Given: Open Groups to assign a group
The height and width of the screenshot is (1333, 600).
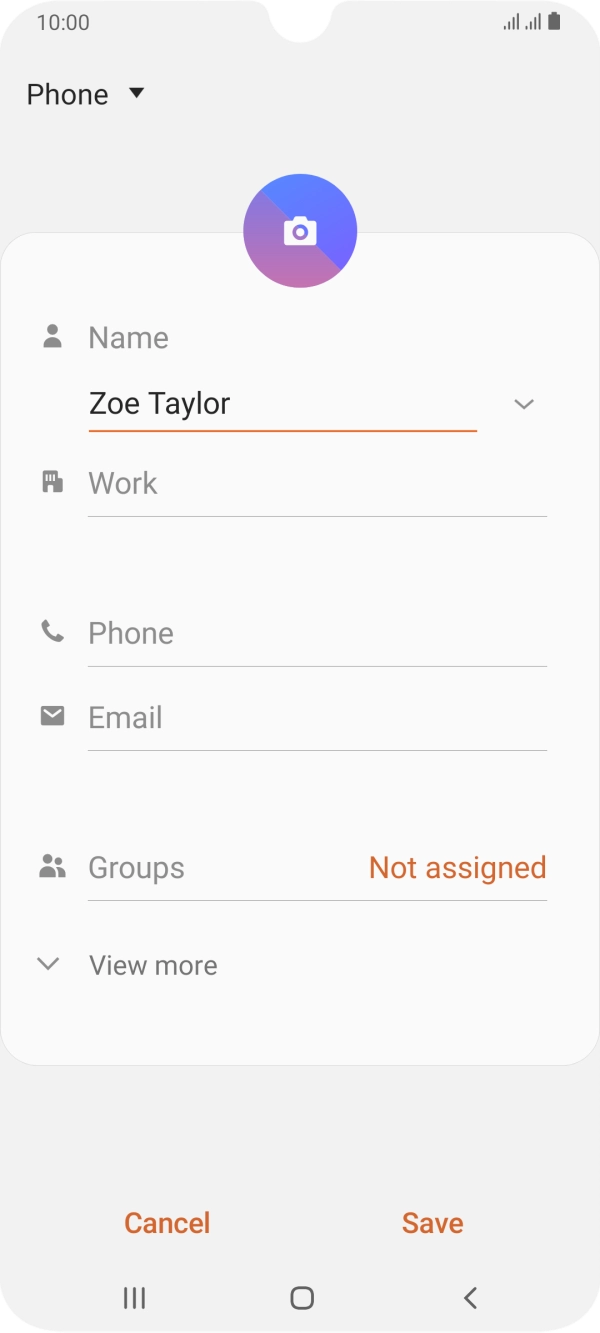Looking at the screenshot, I should click(317, 868).
